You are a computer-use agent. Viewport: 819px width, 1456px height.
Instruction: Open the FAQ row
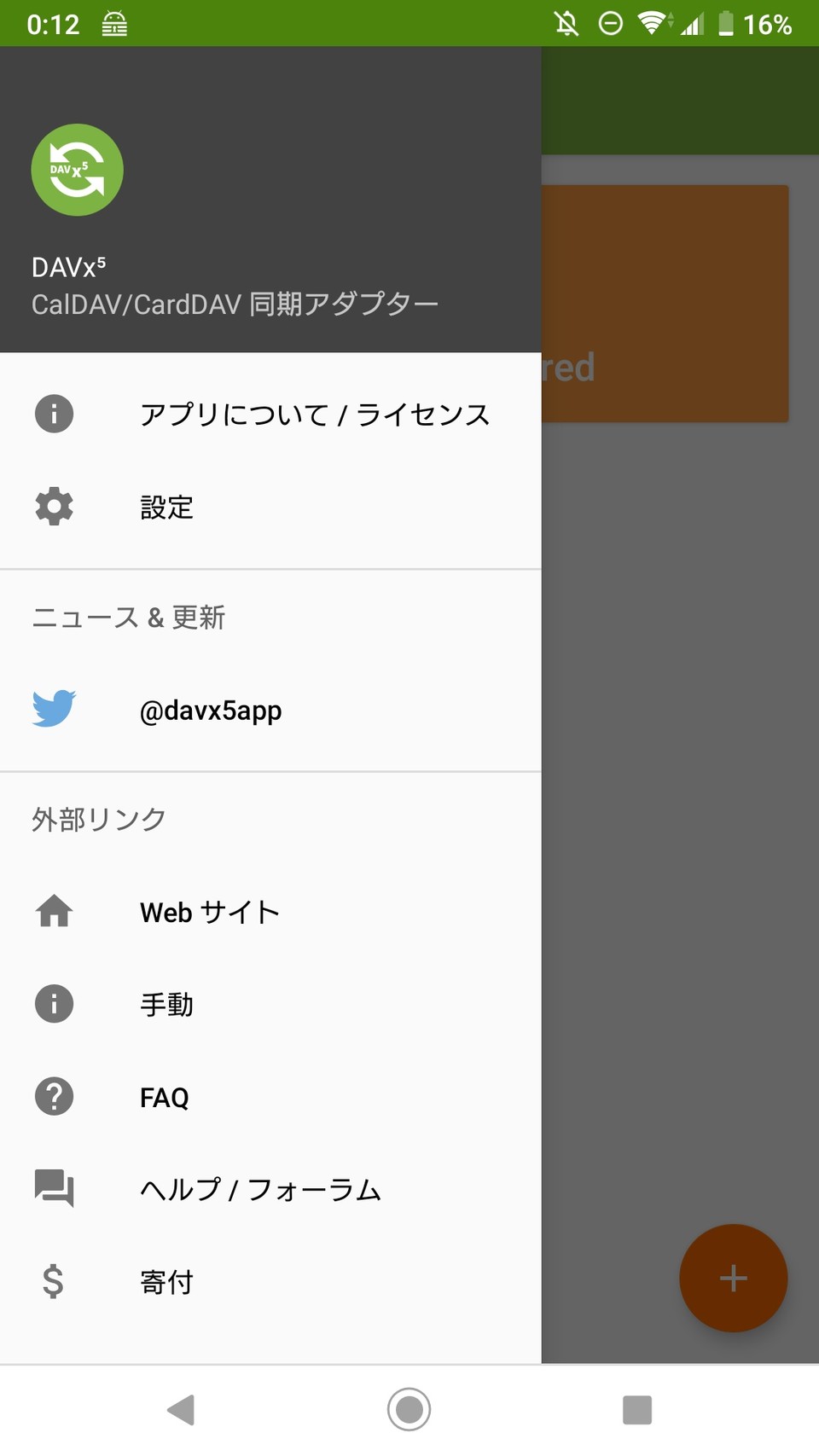click(x=270, y=1097)
